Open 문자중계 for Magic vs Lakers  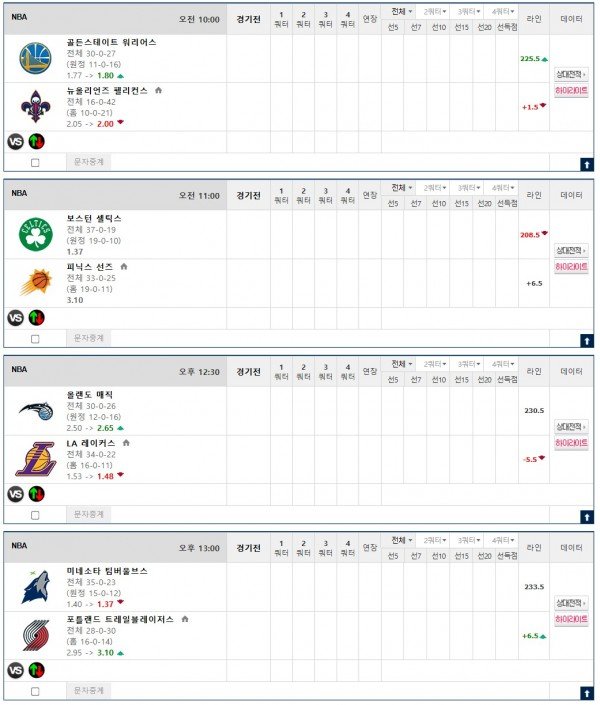point(89,514)
